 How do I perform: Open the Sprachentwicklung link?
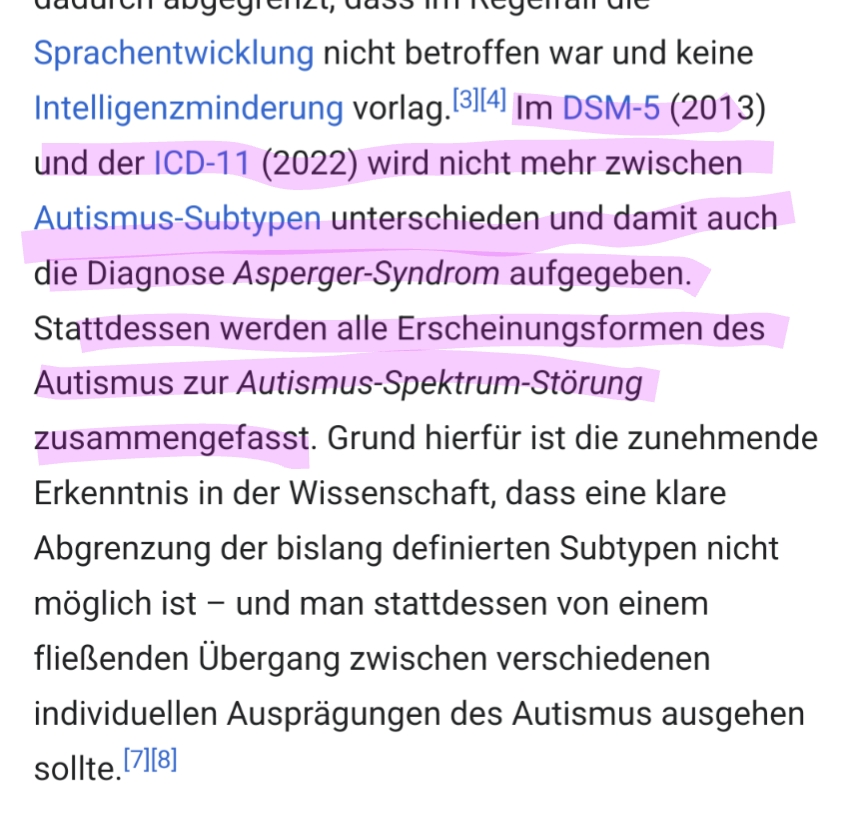[173, 52]
